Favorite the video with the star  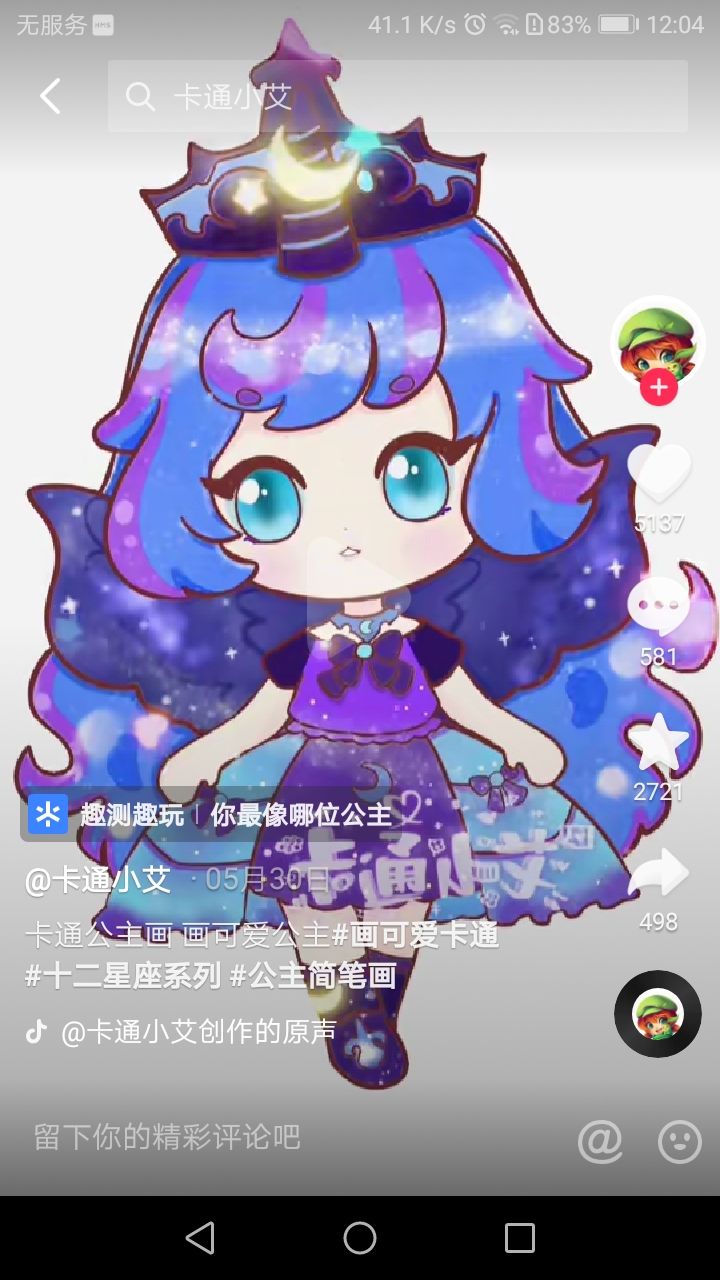tap(659, 742)
